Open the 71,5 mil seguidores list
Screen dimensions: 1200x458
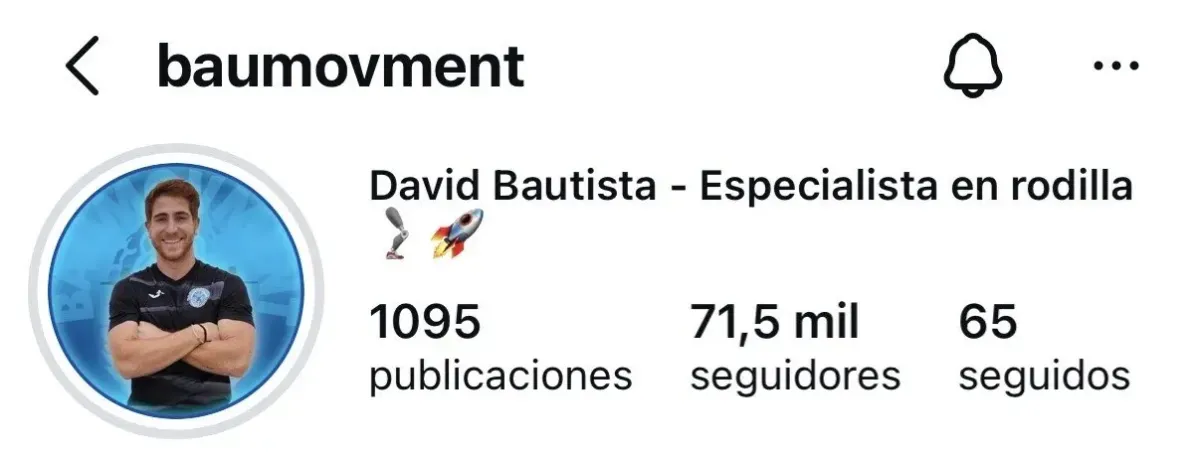click(x=794, y=349)
